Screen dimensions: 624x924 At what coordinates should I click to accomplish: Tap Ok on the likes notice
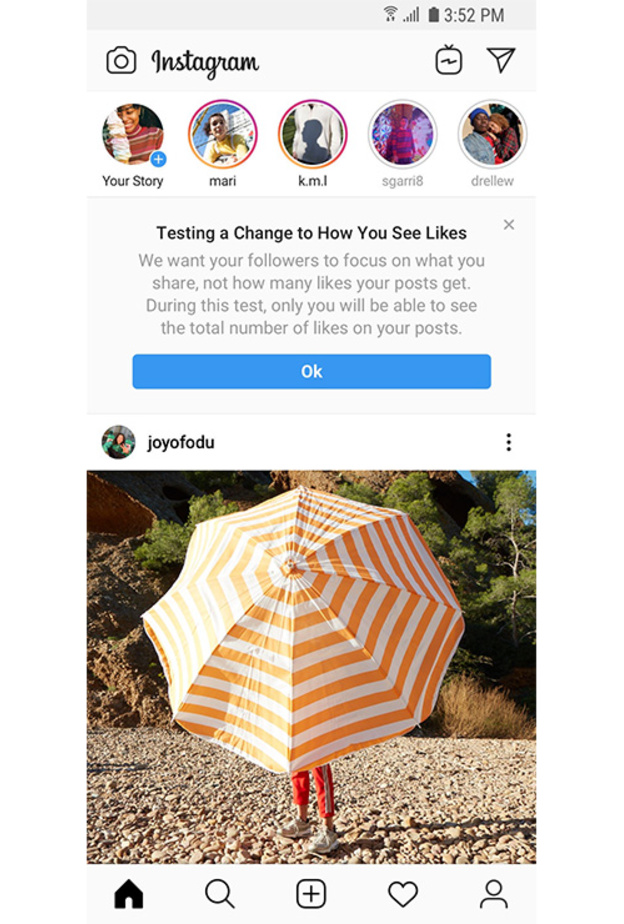[x=311, y=371]
